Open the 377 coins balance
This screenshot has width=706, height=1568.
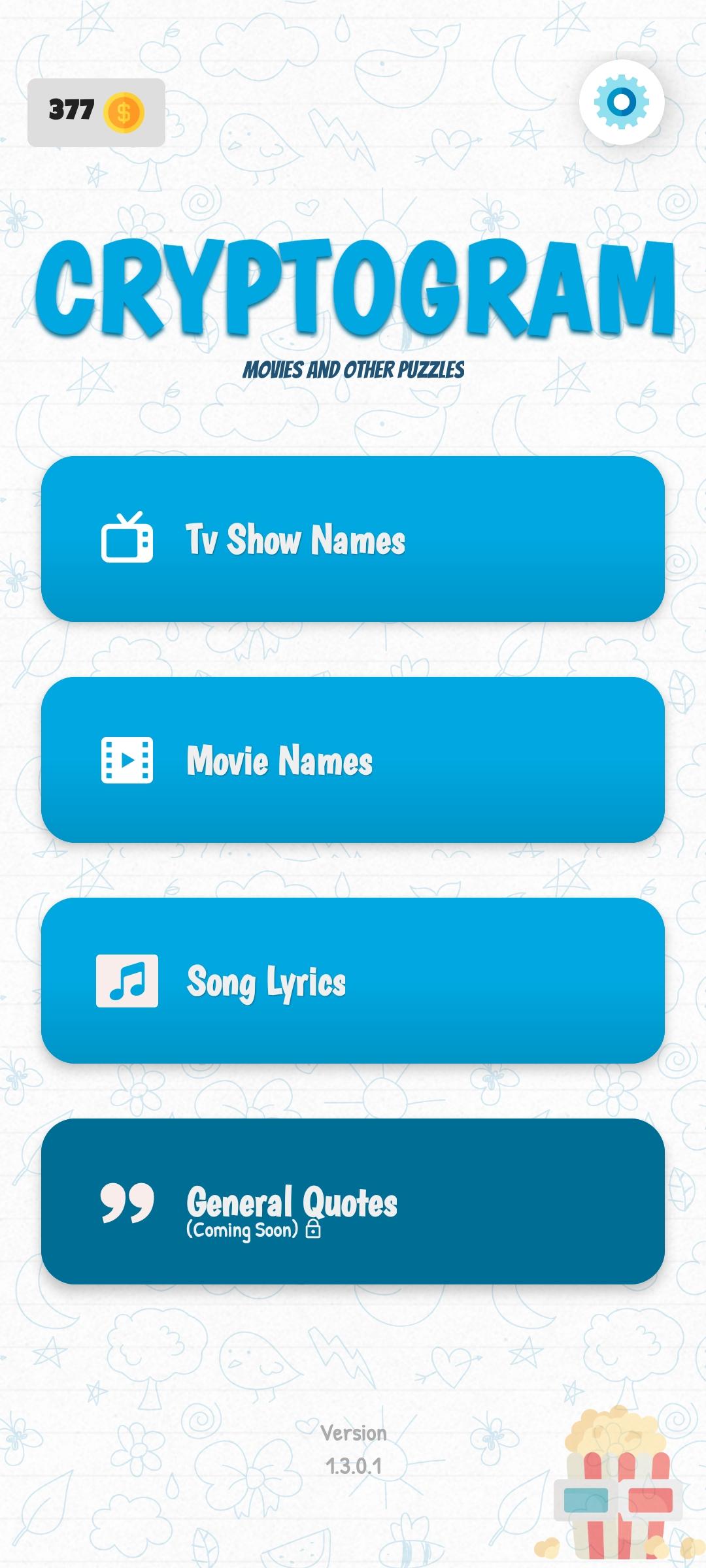[x=96, y=112]
